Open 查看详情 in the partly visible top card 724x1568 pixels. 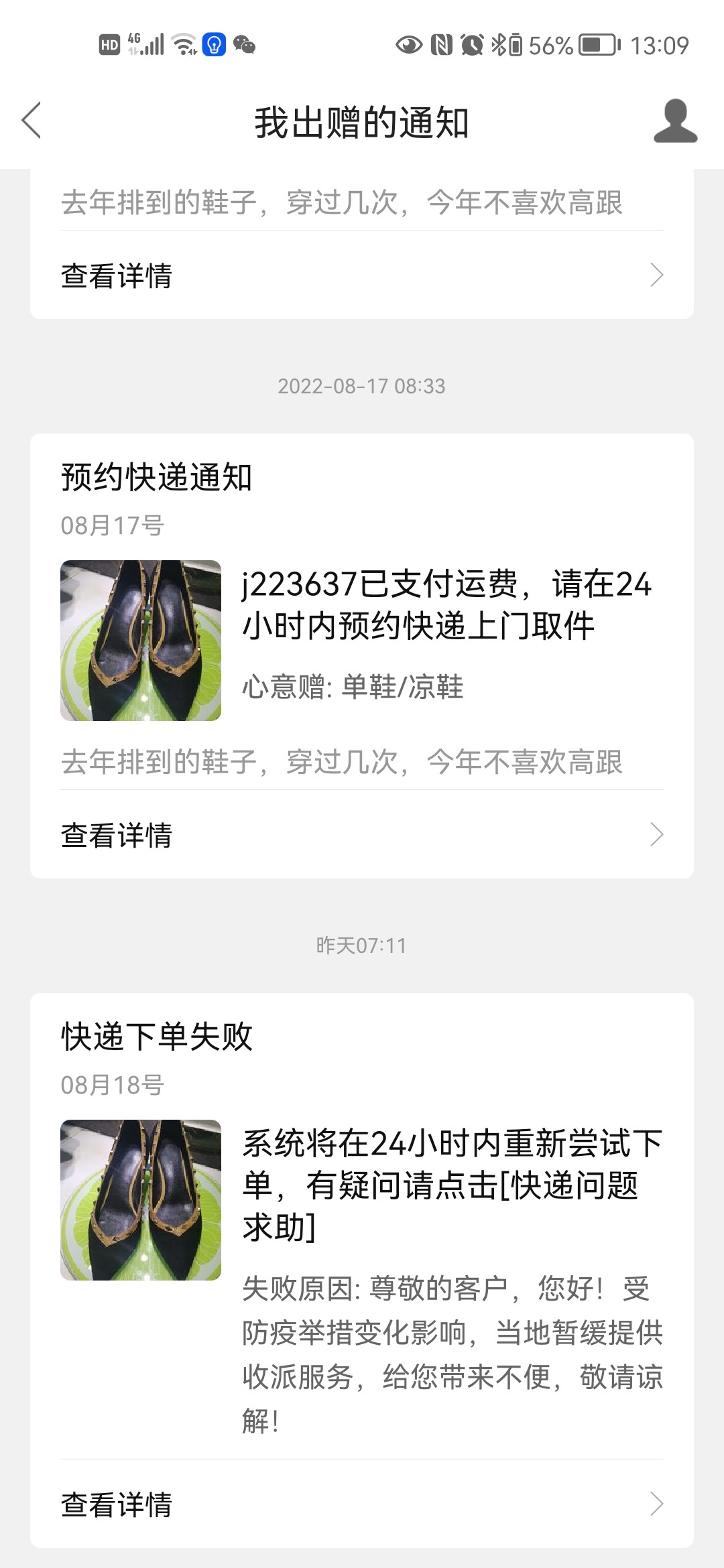[x=362, y=275]
